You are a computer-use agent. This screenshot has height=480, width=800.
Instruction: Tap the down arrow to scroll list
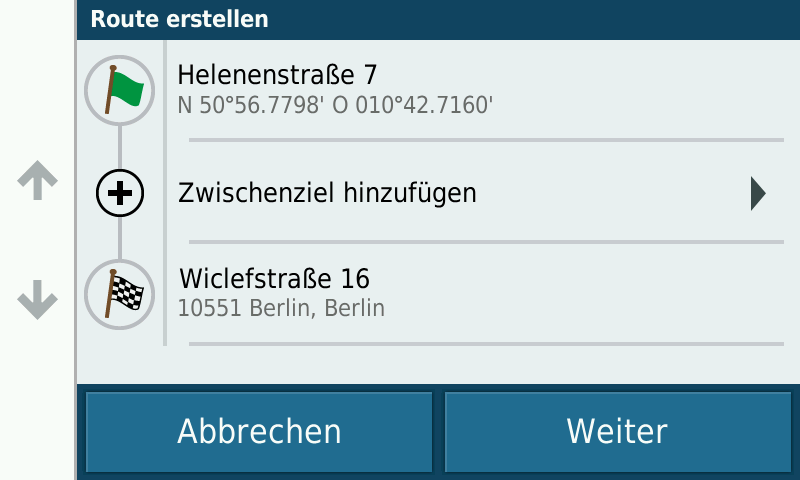[x=38, y=299]
